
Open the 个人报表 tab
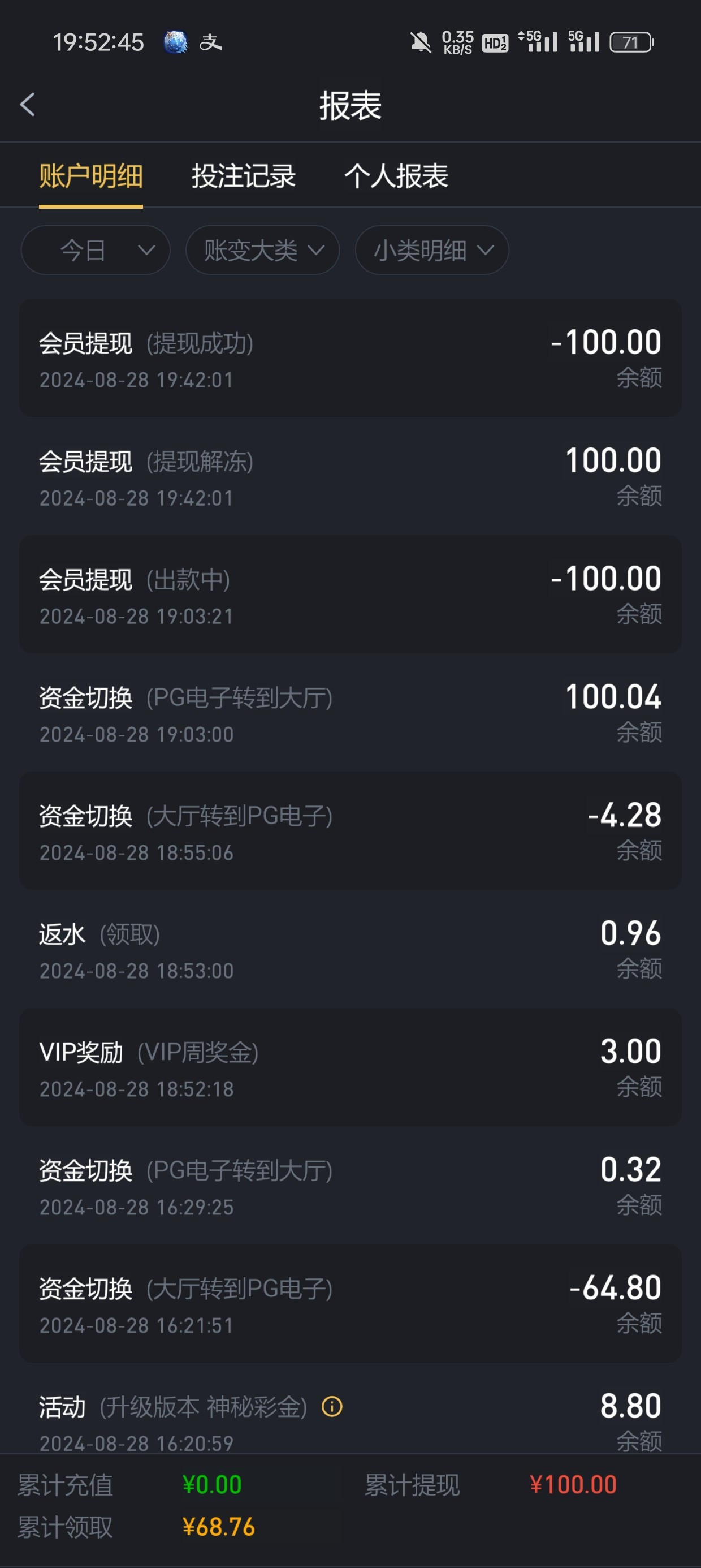click(396, 176)
